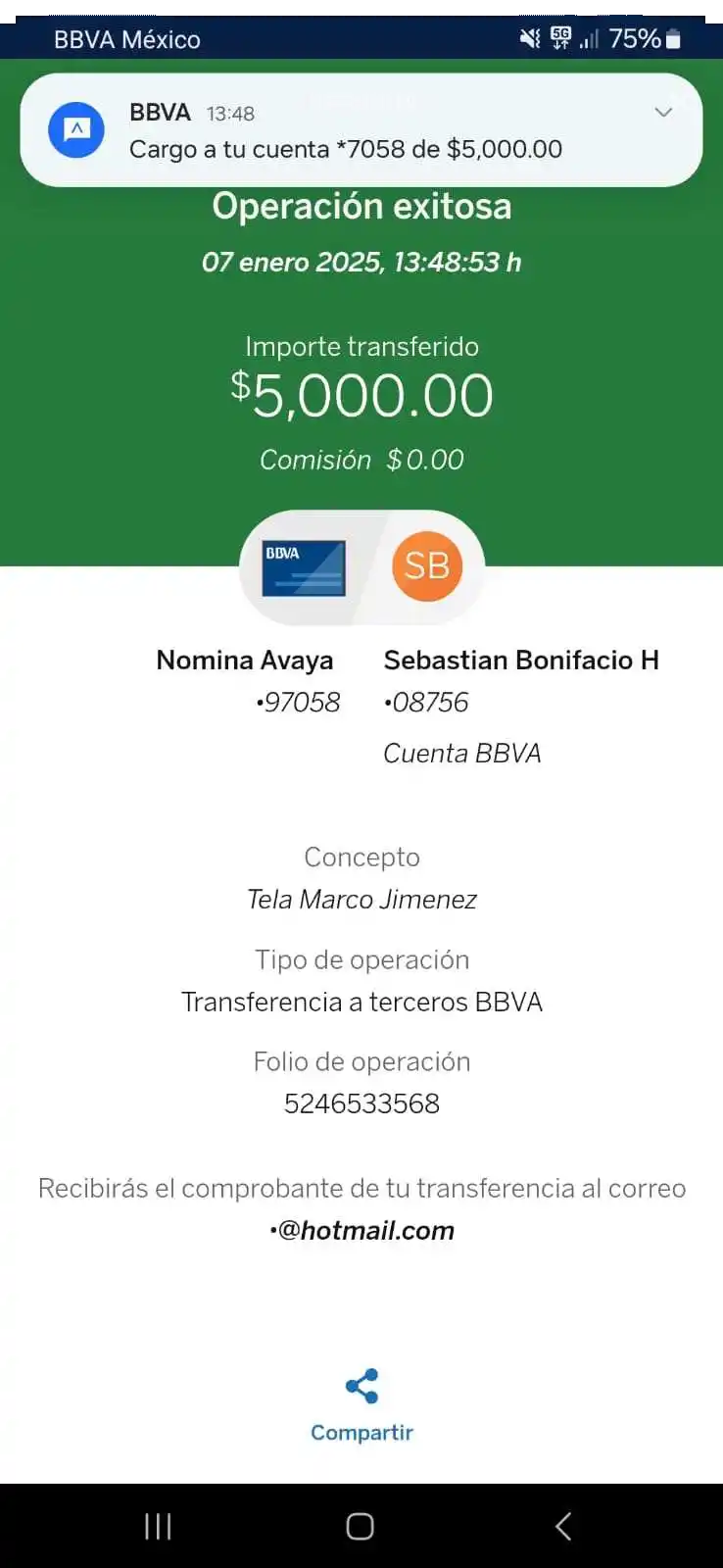Expand the BBVA notification chevron
The width and height of the screenshot is (723, 1568).
point(663,112)
